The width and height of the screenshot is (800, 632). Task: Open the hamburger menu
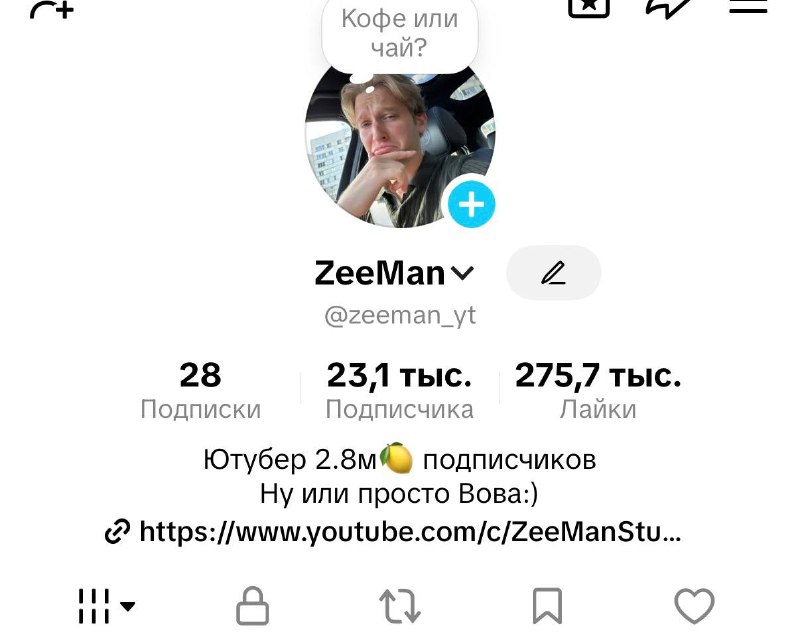(748, 6)
